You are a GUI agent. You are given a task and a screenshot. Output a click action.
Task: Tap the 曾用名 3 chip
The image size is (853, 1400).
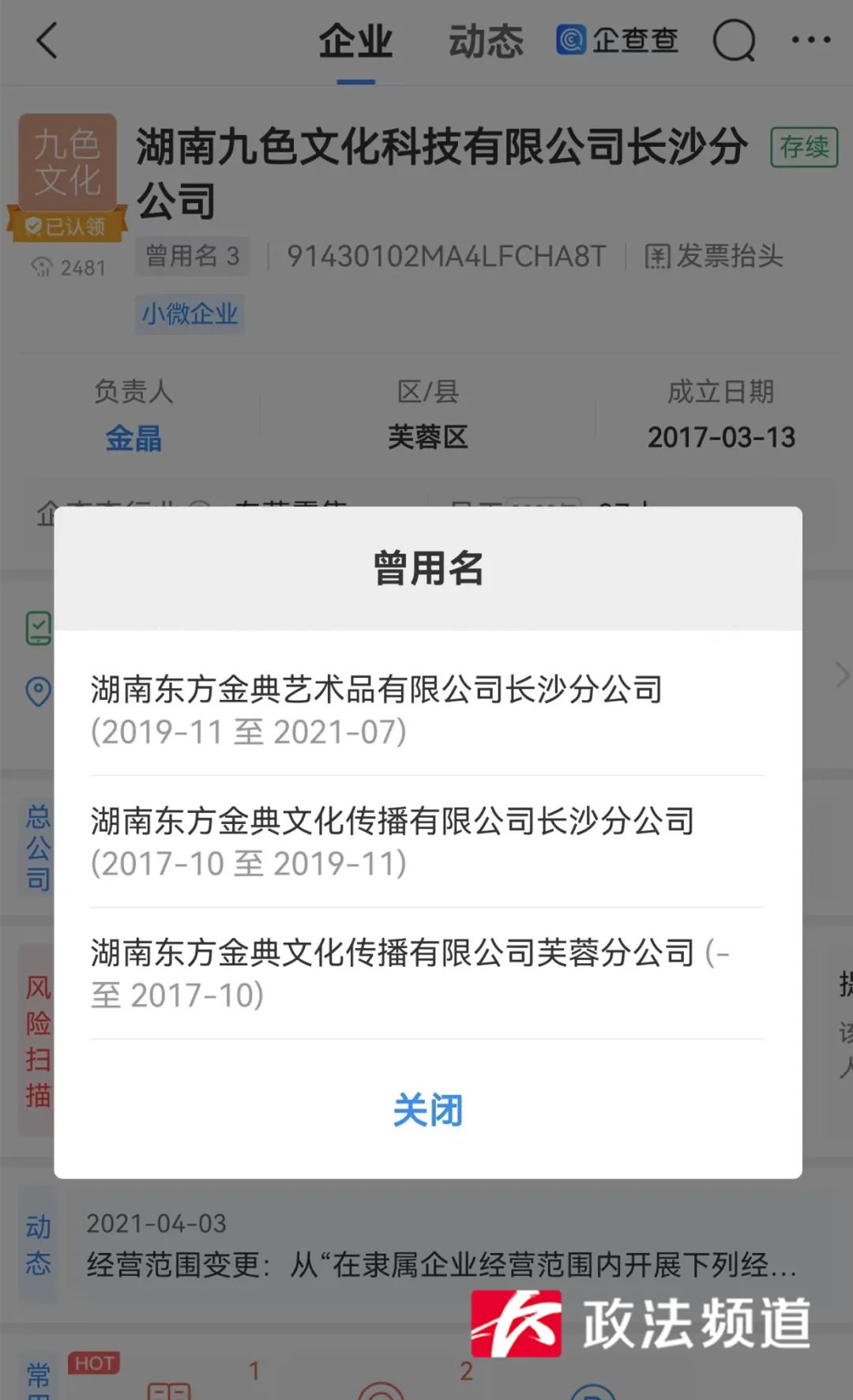pyautogui.click(x=192, y=256)
